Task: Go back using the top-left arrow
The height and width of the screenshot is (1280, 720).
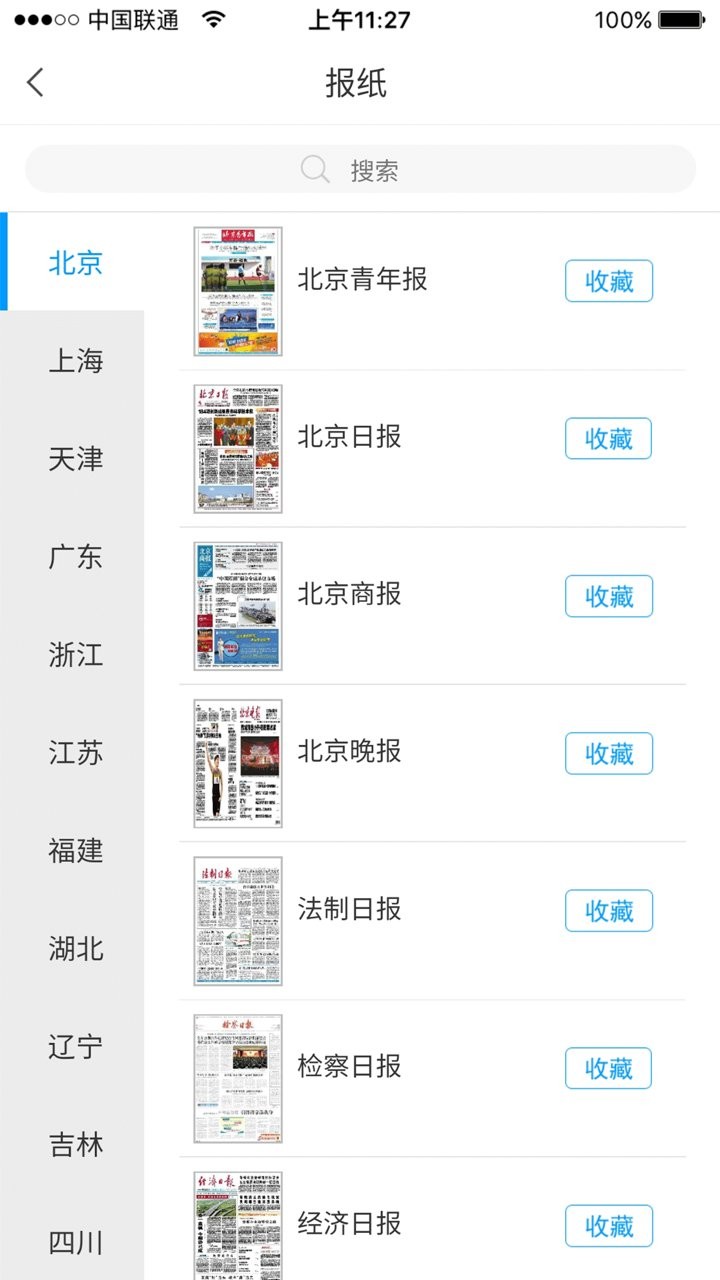Action: coord(36,82)
